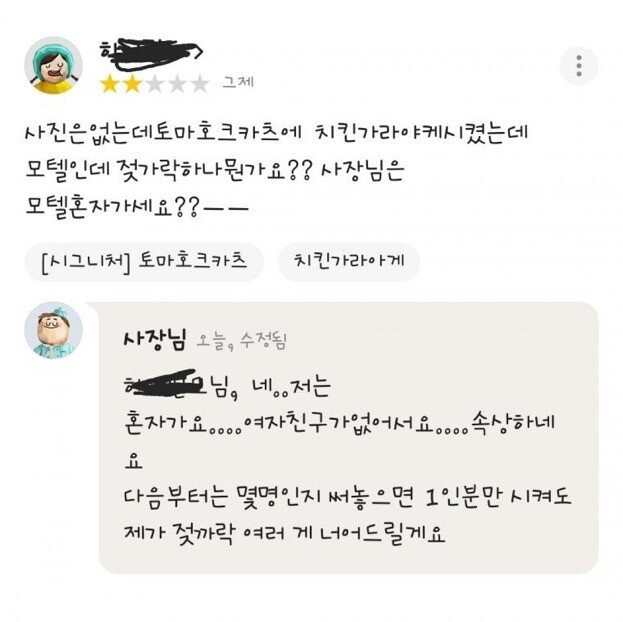Screen dimensions: 623x622
Task: Open the 치킨가라아게 menu chip
Action: coord(349,262)
